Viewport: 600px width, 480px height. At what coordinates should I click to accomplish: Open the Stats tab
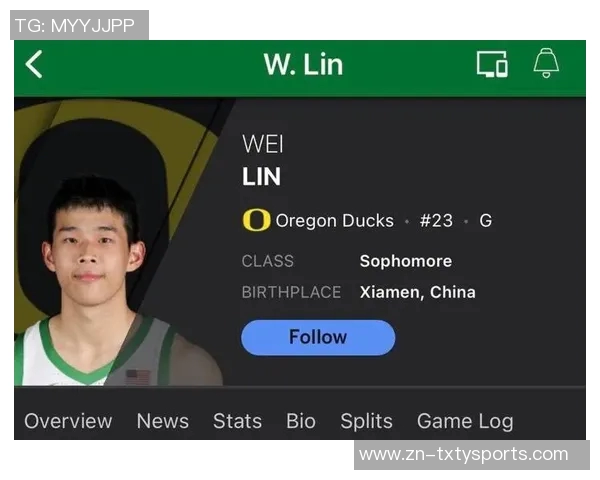[x=237, y=421]
